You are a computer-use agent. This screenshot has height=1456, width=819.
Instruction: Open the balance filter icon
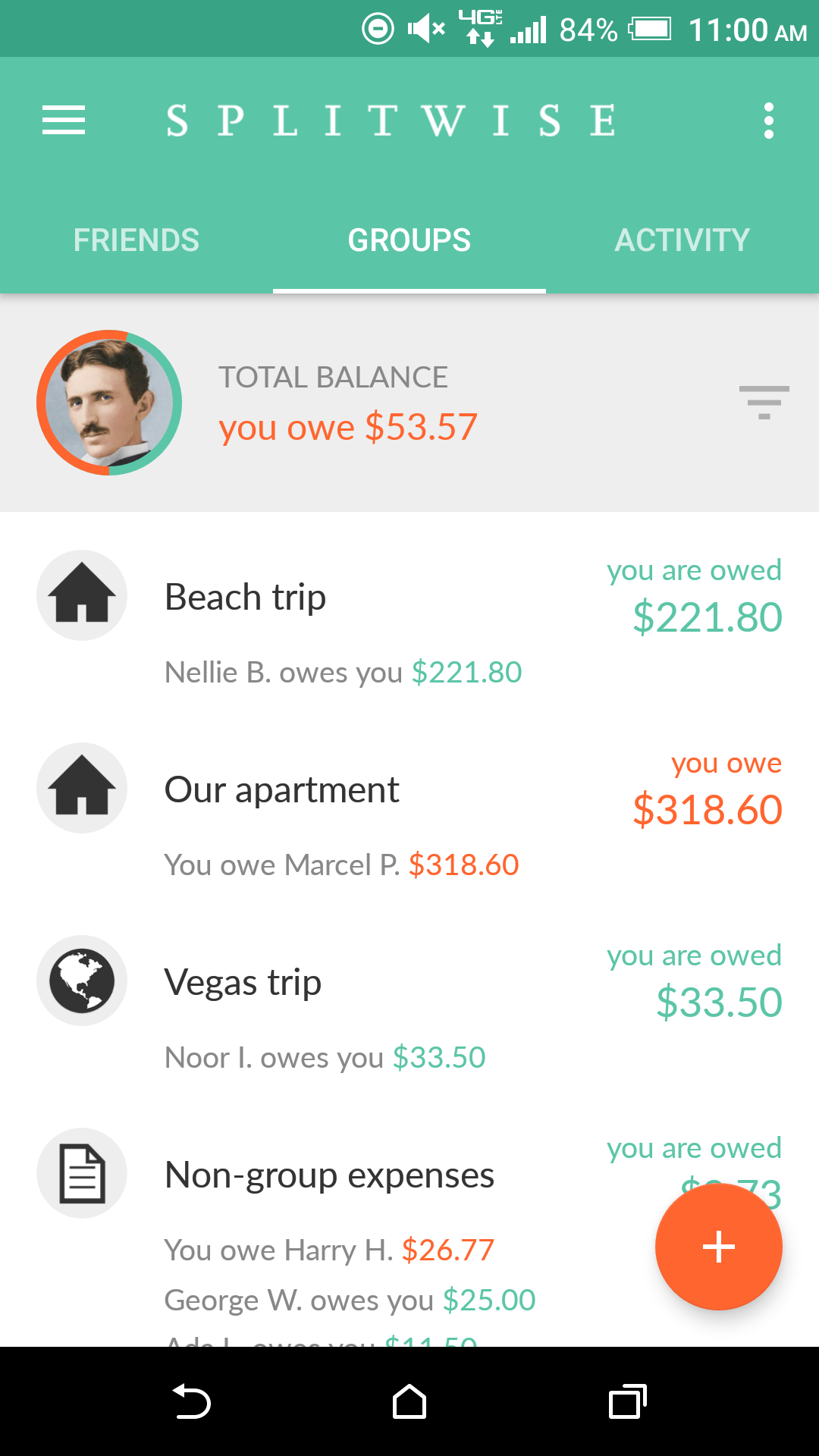764,403
